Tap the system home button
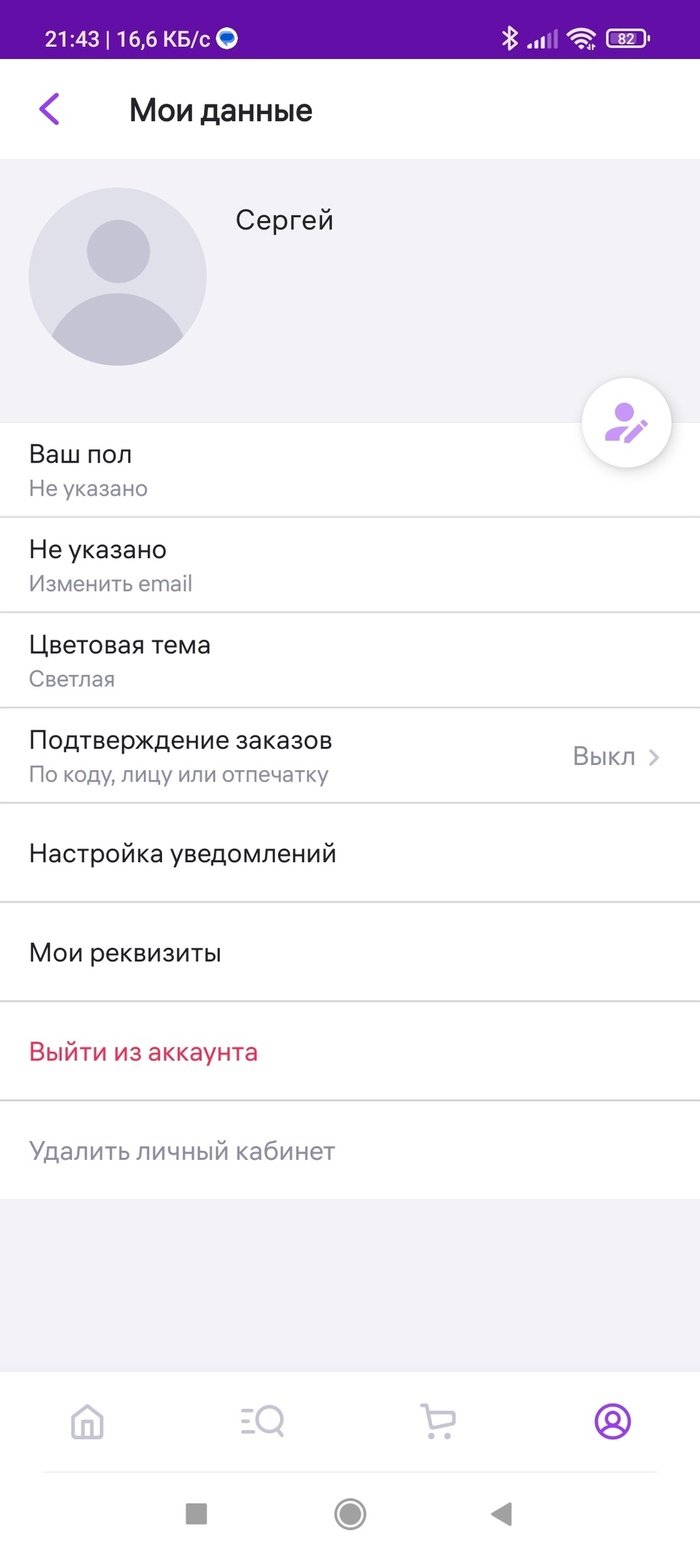The width and height of the screenshot is (700, 1556). (350, 1514)
